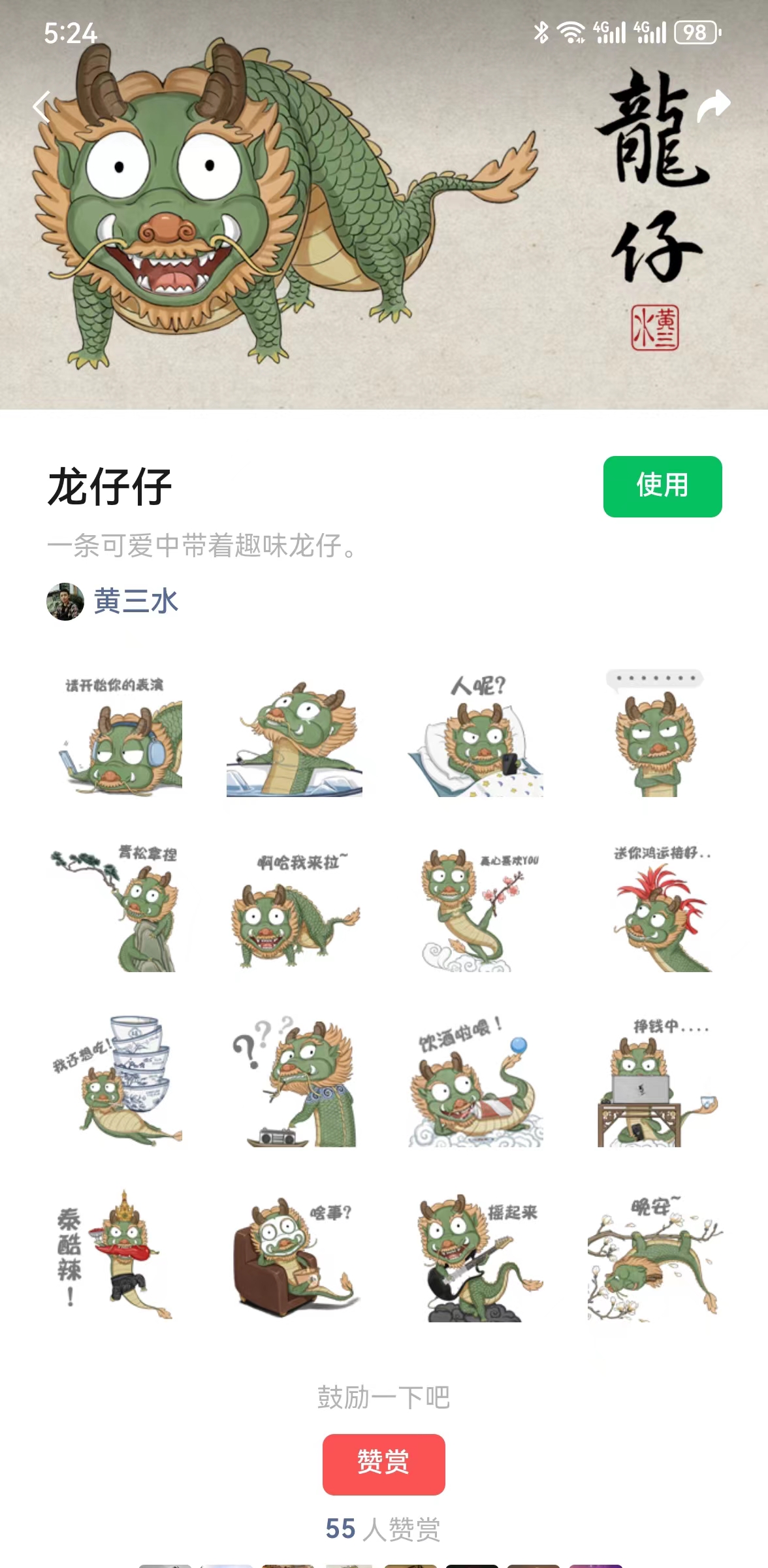This screenshot has width=768, height=1568.
Task: Preview the 晚安 sticker
Action: click(655, 1256)
